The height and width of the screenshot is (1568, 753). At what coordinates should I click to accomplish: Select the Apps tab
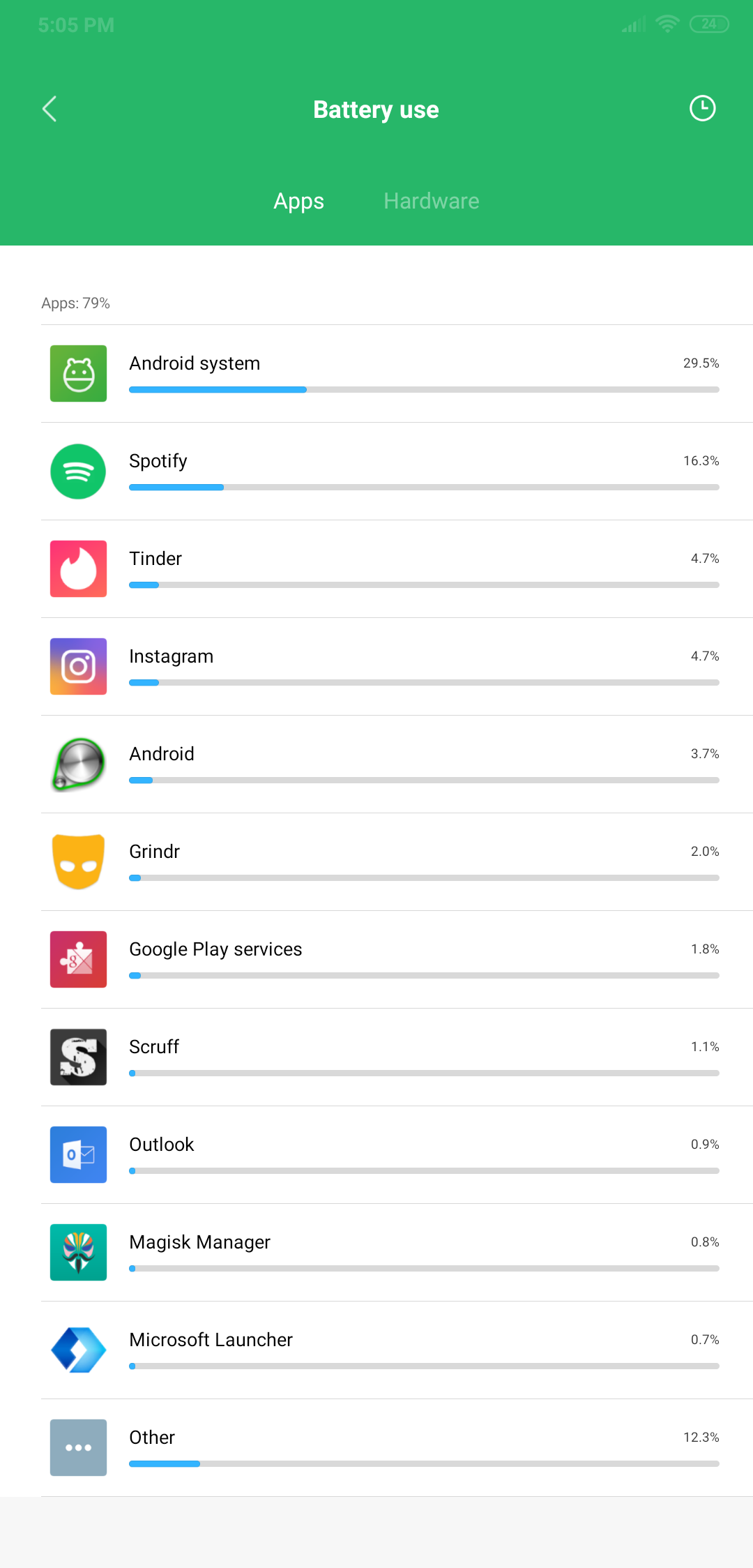(x=298, y=201)
